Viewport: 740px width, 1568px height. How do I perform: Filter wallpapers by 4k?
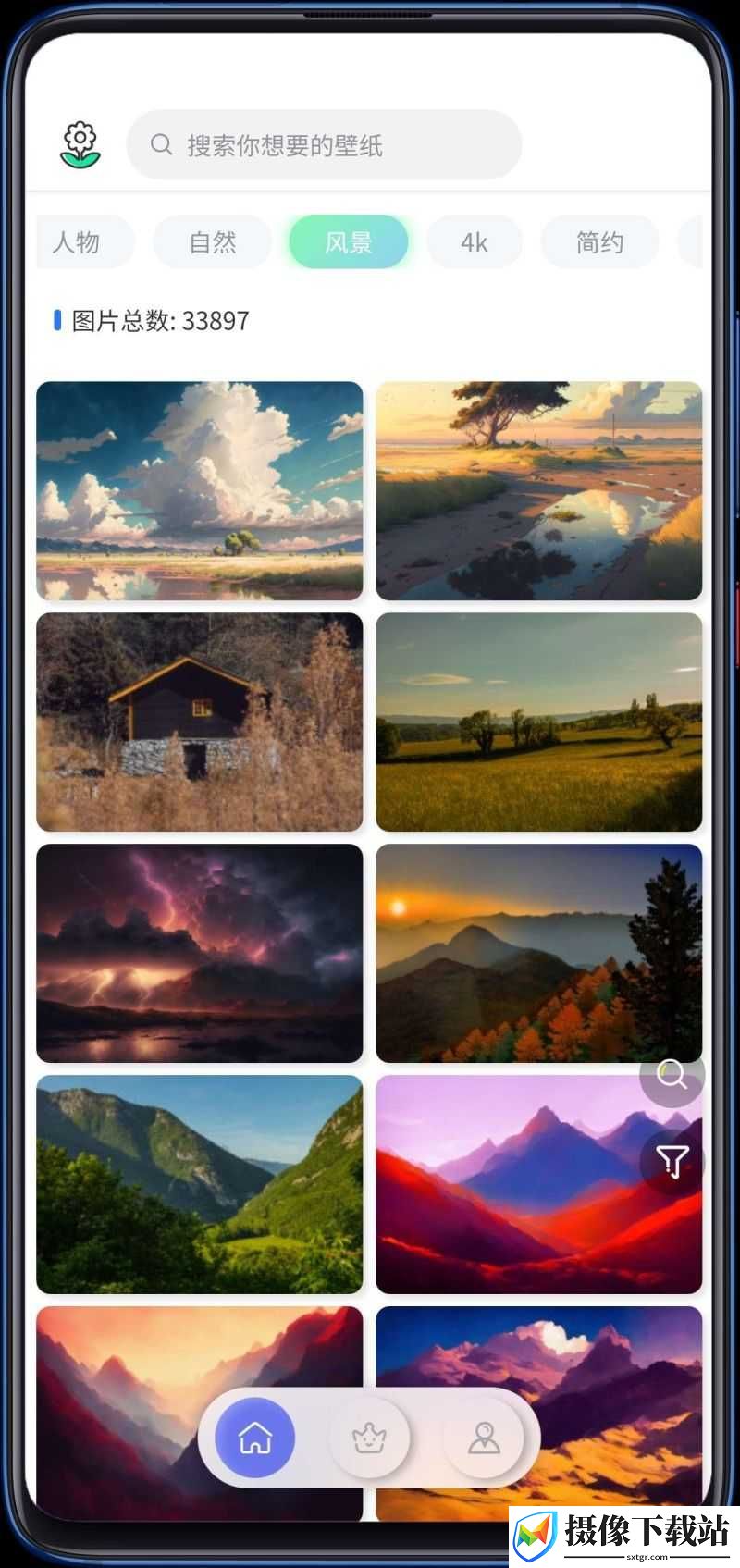(475, 242)
